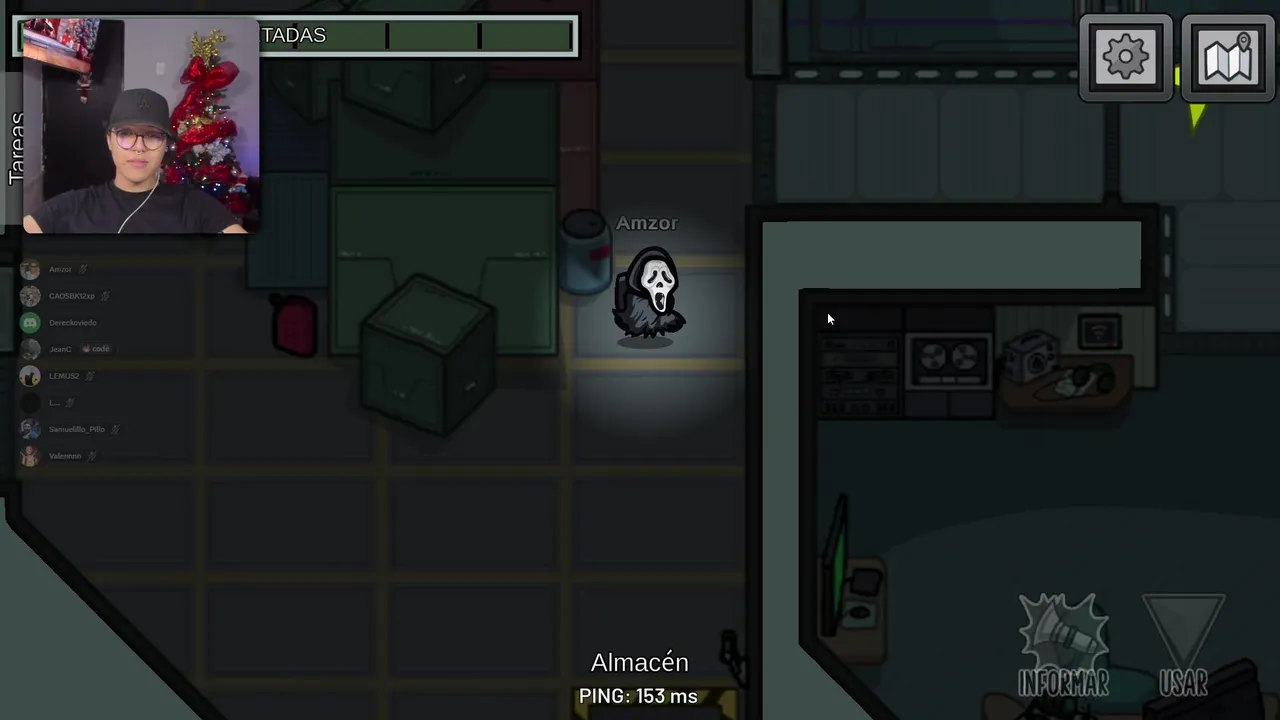This screenshot has height=720, width=1280.
Task: Open the ship map
Action: click(x=1228, y=58)
